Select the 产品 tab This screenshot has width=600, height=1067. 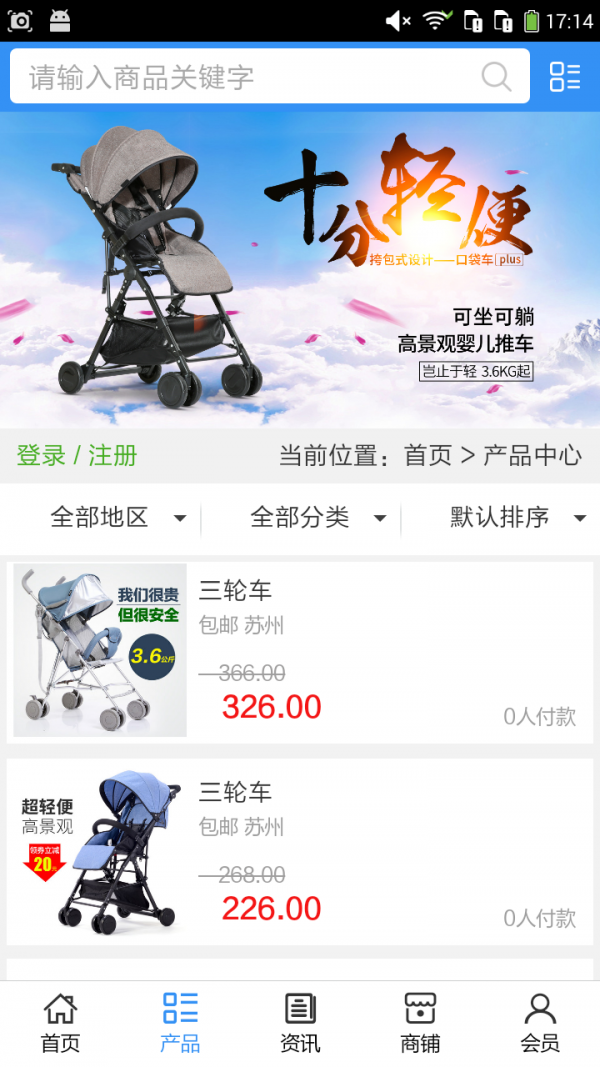point(180,1023)
